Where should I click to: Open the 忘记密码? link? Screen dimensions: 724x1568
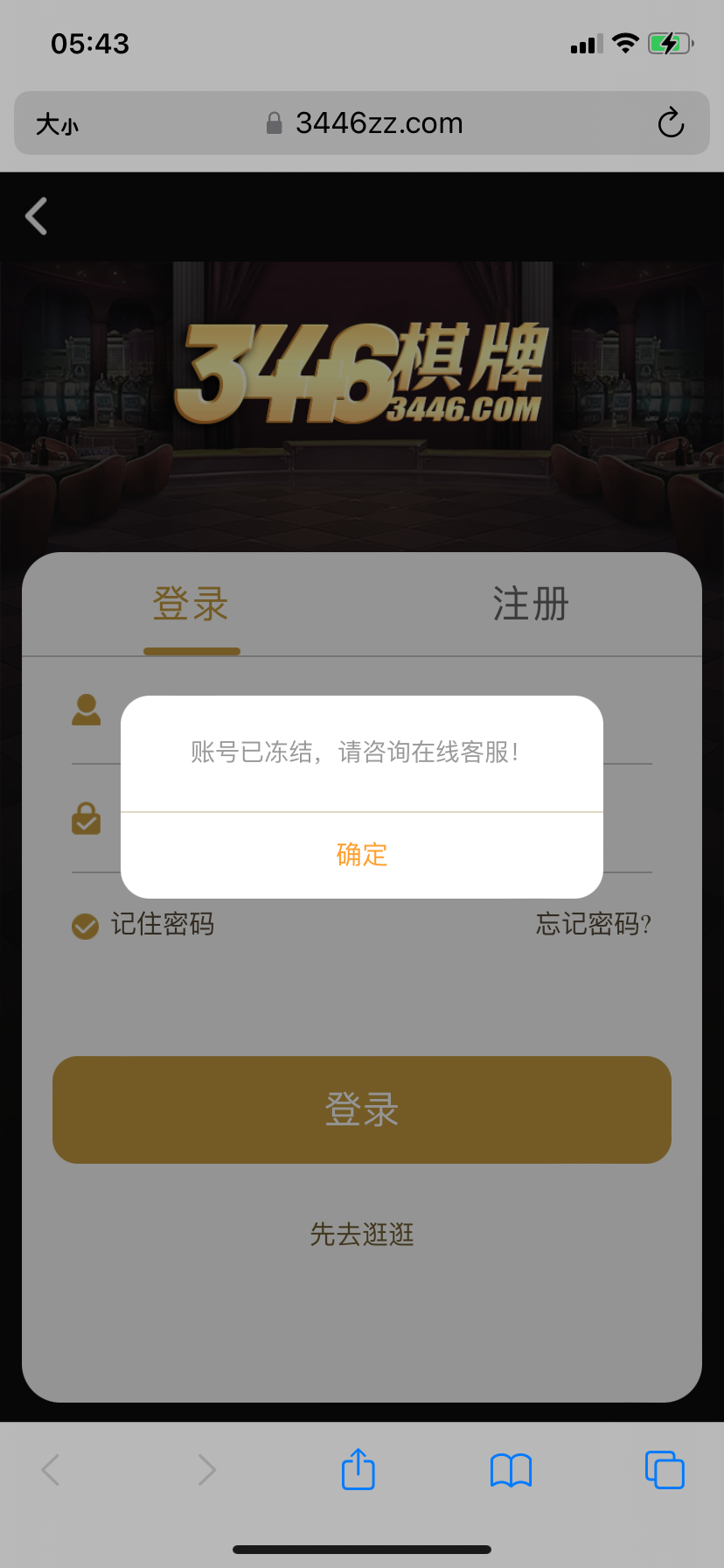pyautogui.click(x=593, y=924)
